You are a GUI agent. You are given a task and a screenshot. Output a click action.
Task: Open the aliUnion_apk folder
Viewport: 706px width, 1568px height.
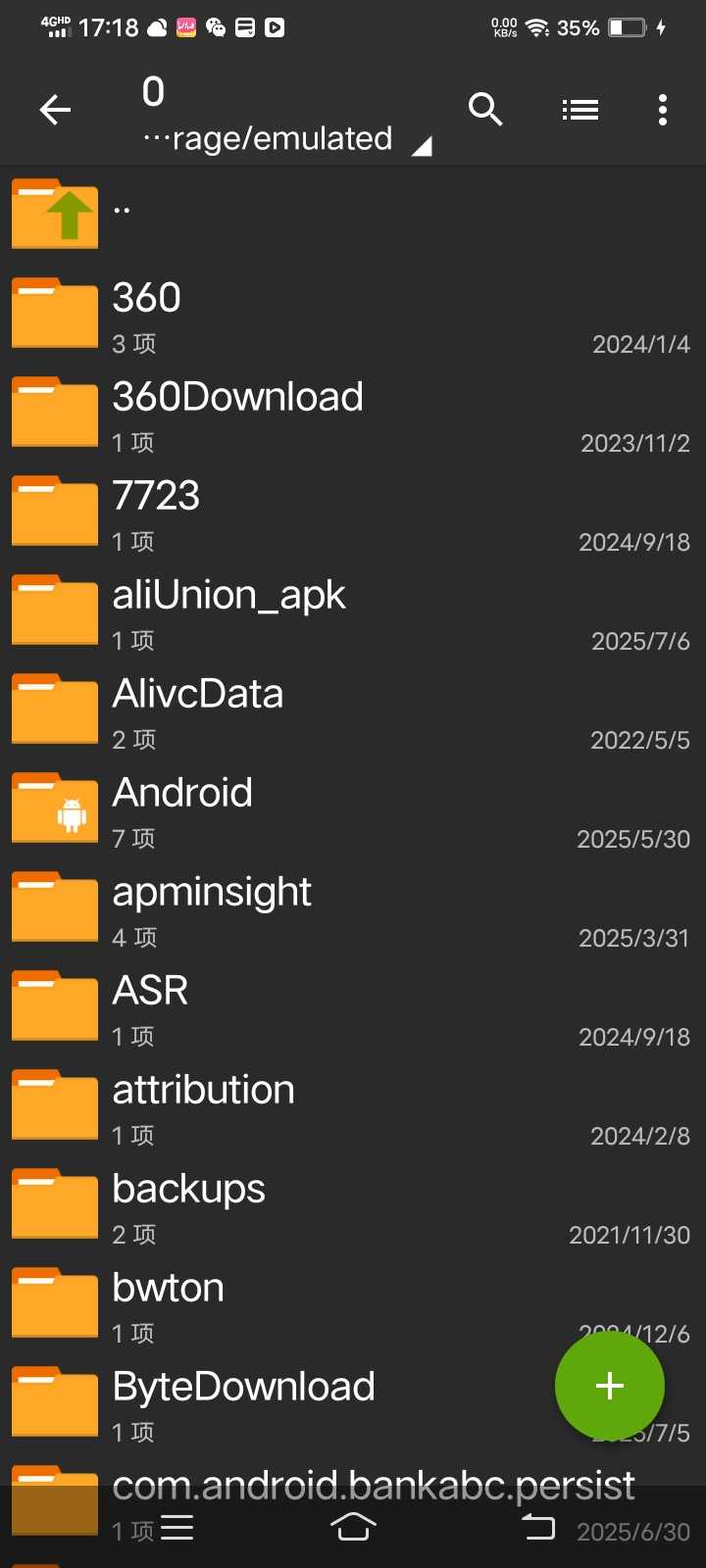pos(353,611)
